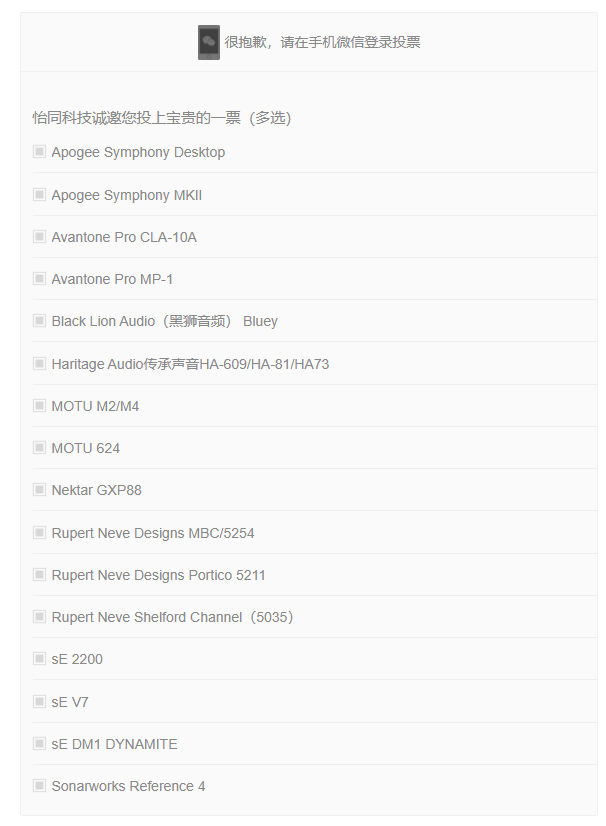Select Rupert Neve Designs MBC/5254
The image size is (606, 826).
pyautogui.click(x=40, y=532)
